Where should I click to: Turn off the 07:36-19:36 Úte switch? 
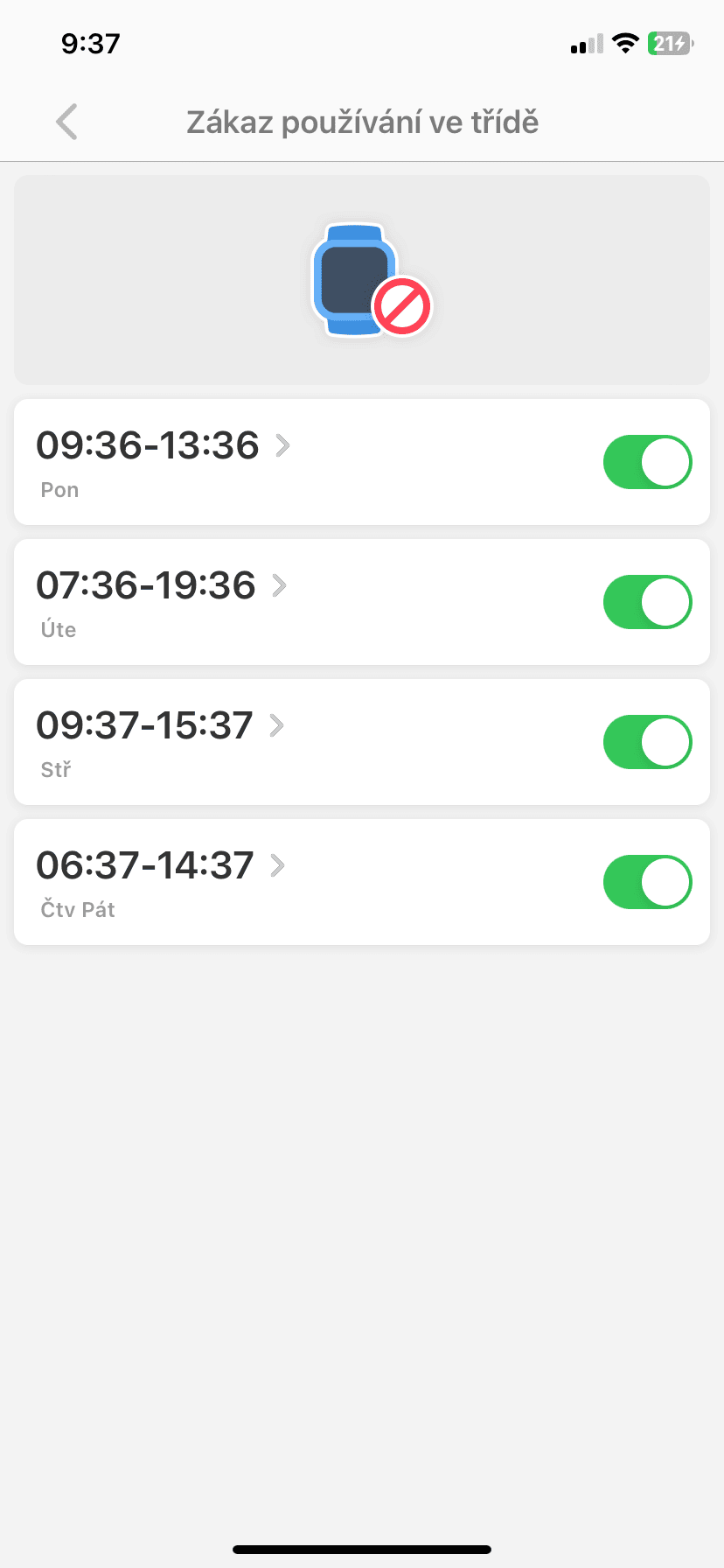[x=647, y=602]
